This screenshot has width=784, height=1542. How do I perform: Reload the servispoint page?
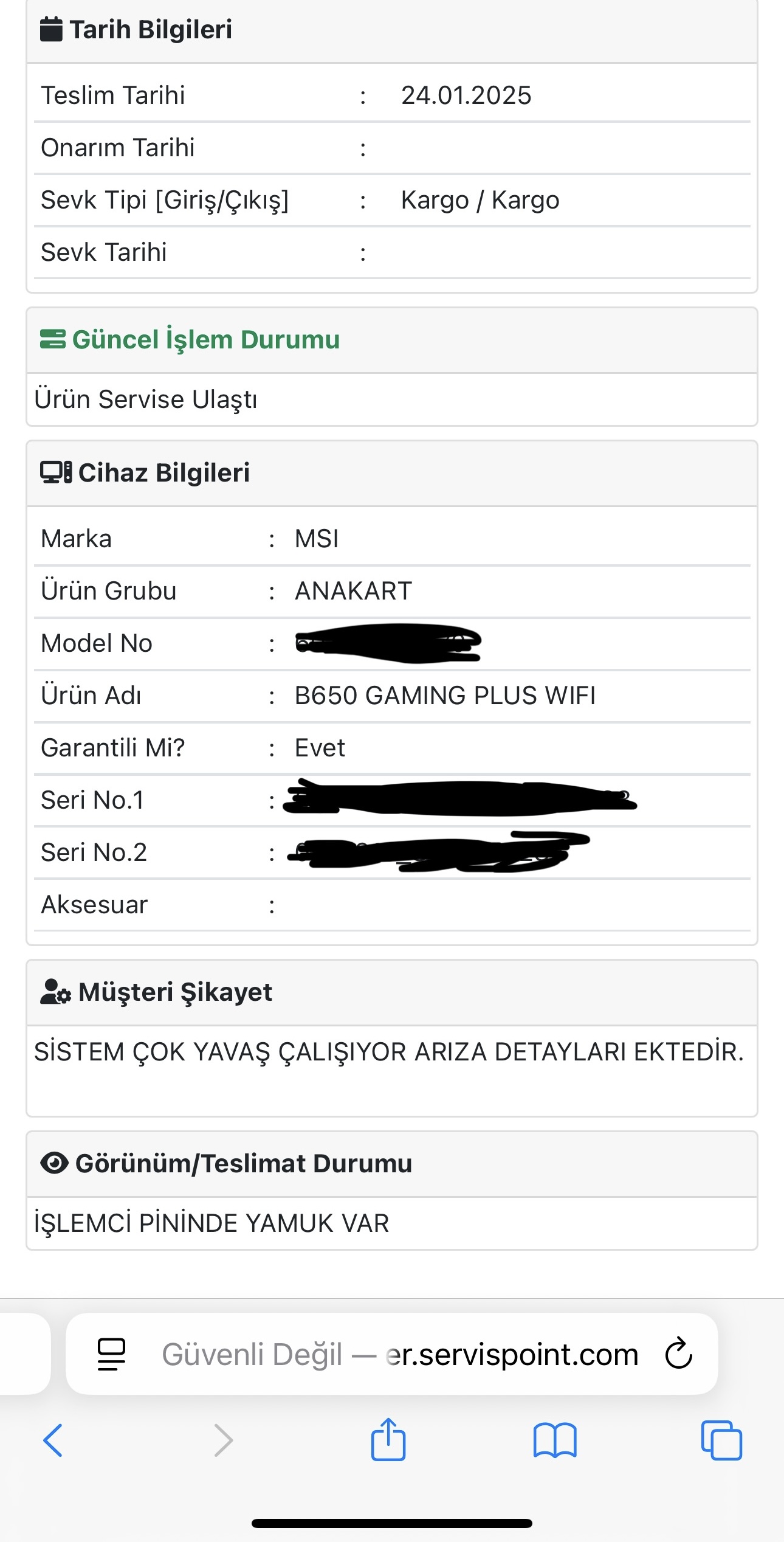(678, 1354)
